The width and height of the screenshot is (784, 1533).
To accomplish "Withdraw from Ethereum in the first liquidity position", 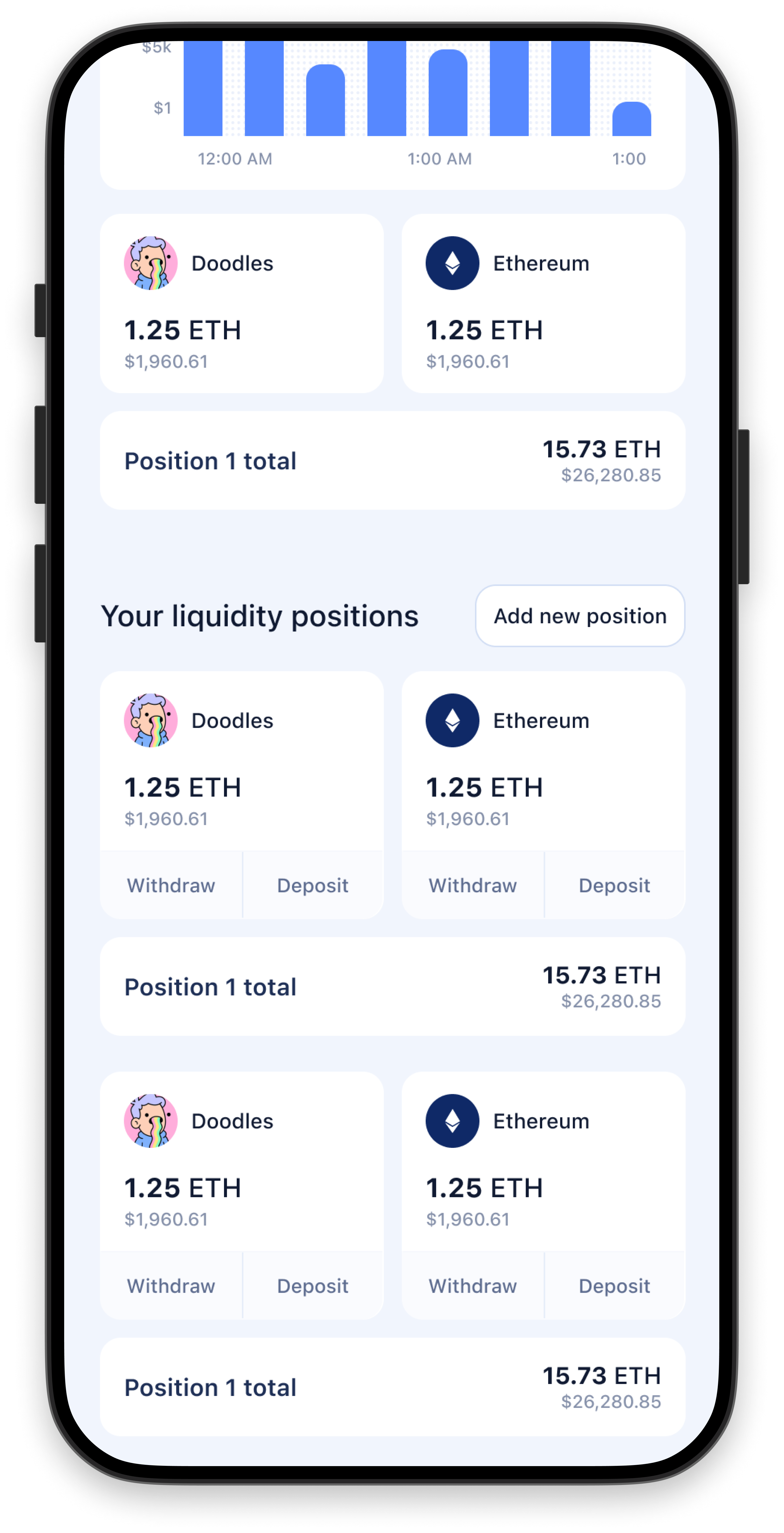I will point(472,885).
